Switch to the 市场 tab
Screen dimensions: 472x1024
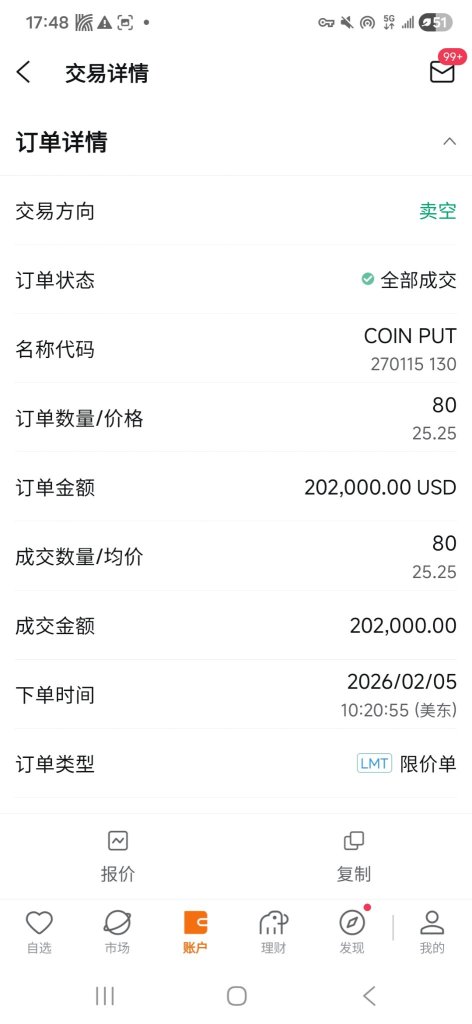tap(118, 933)
